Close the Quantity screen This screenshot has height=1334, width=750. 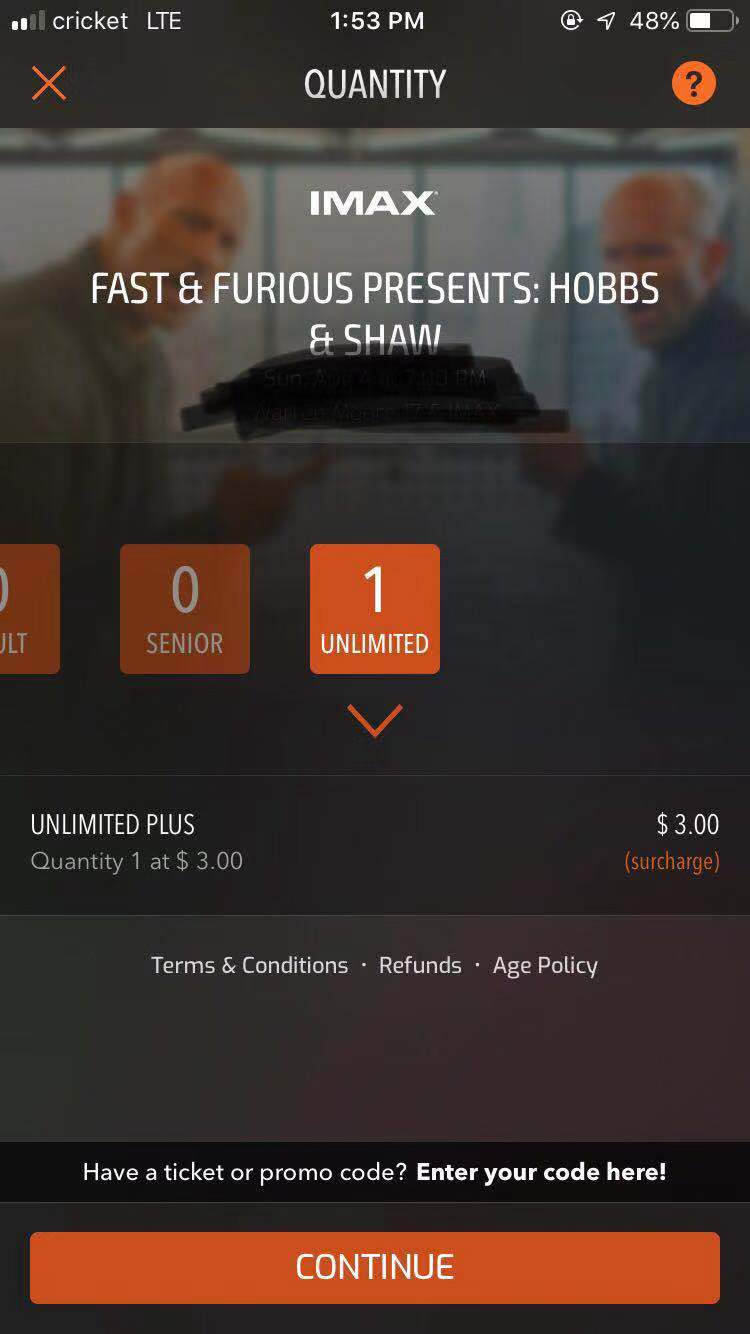pyautogui.click(x=48, y=83)
